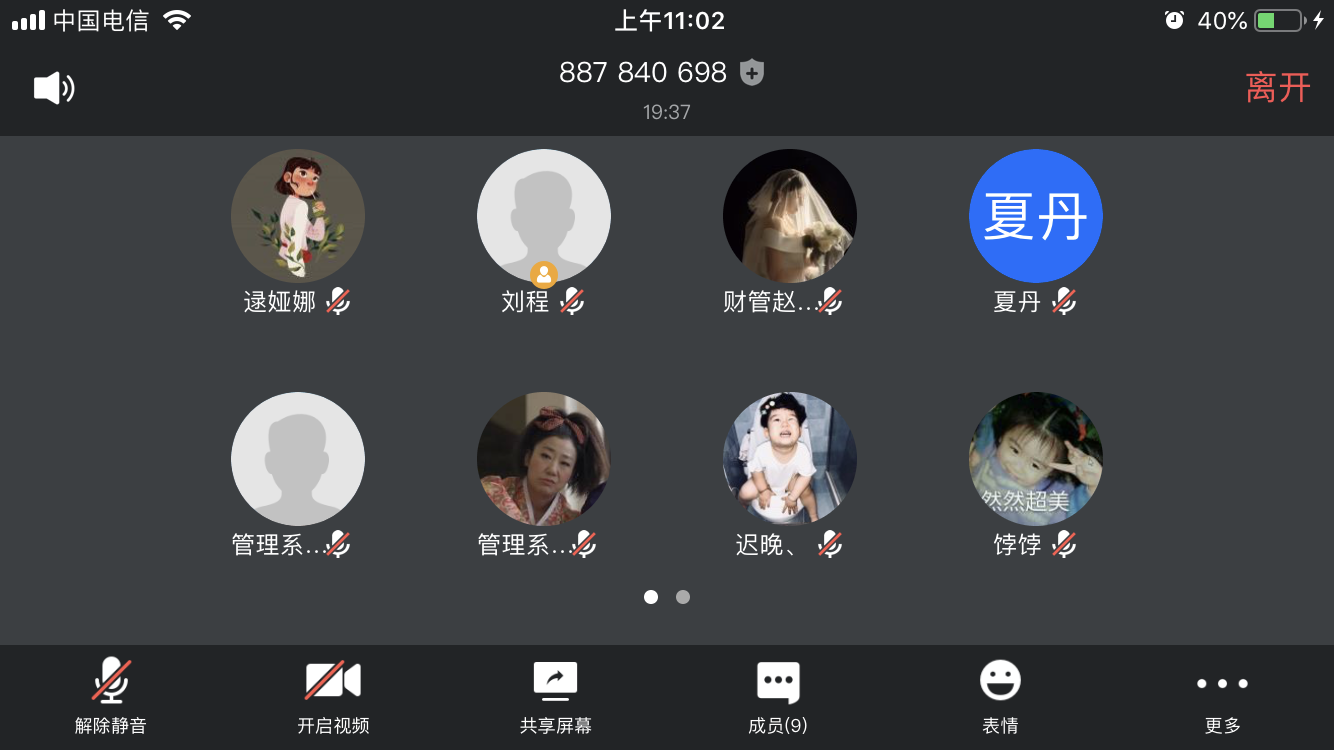Select participant 饽饽's avatar

[1036, 458]
